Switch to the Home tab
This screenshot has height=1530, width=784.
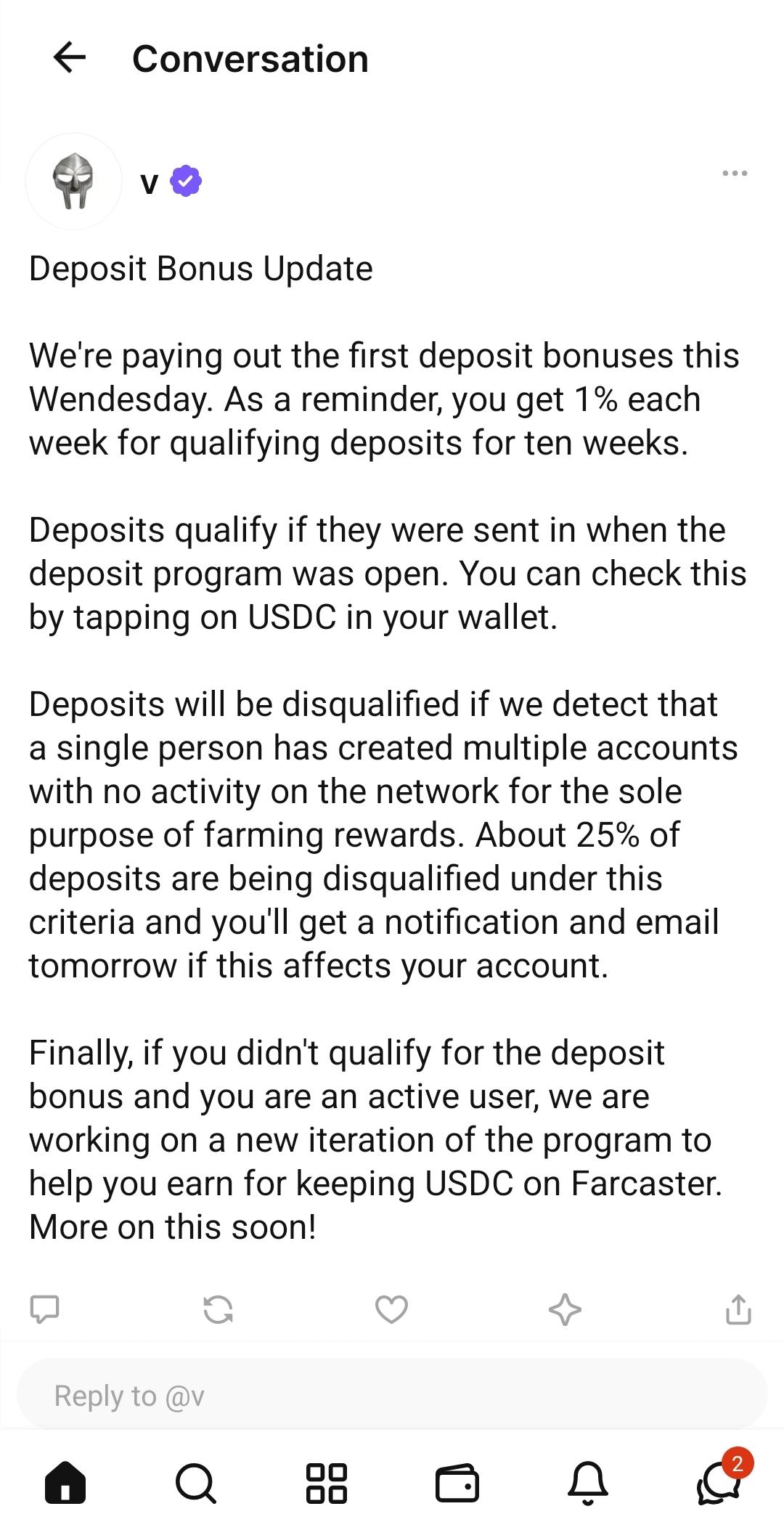[x=65, y=1482]
